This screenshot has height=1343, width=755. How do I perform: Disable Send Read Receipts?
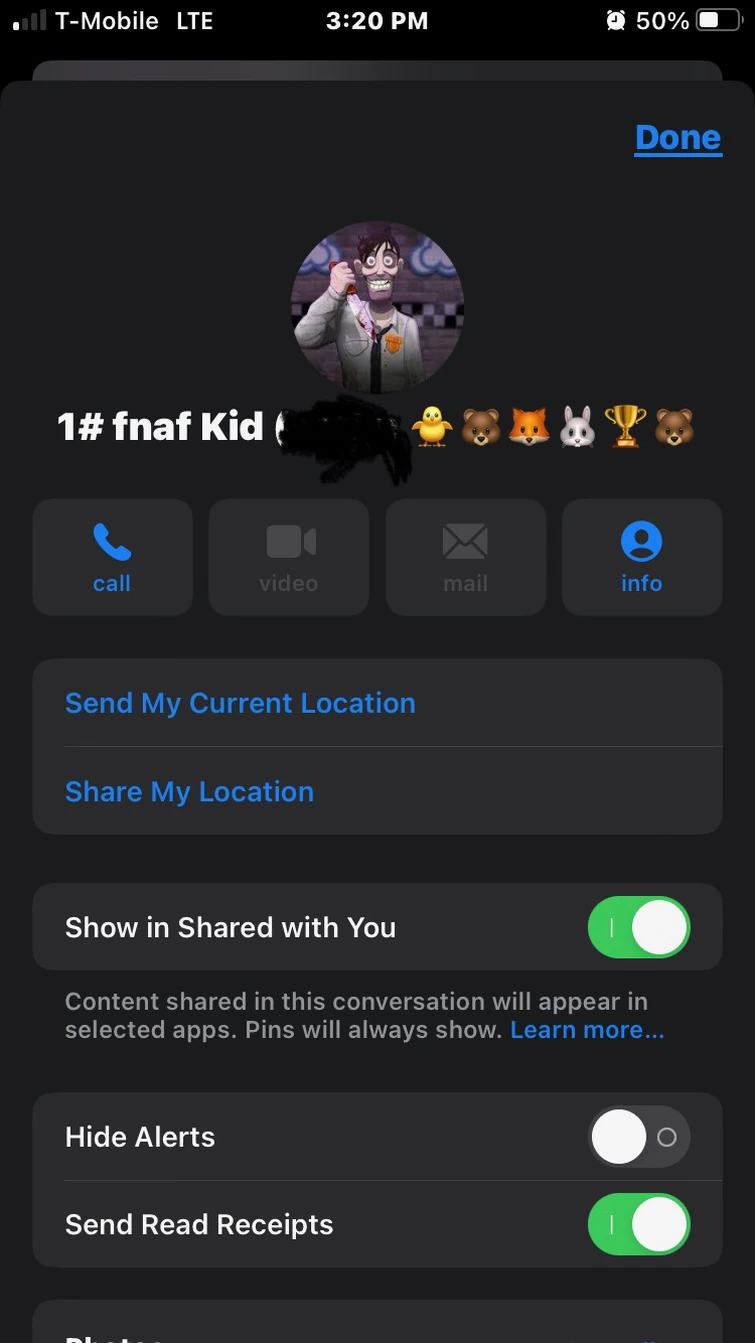pyautogui.click(x=639, y=1225)
